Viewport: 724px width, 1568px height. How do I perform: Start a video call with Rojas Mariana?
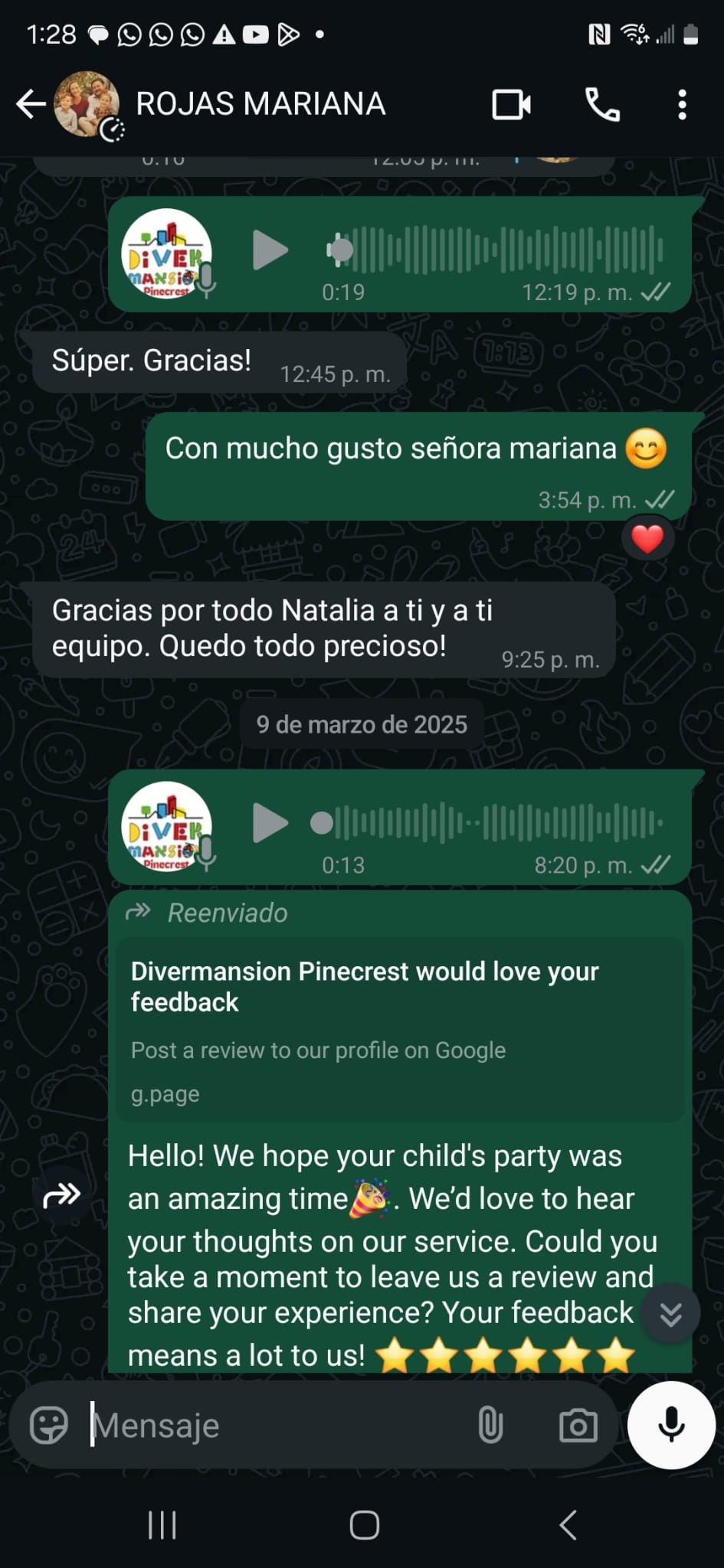coord(511,105)
